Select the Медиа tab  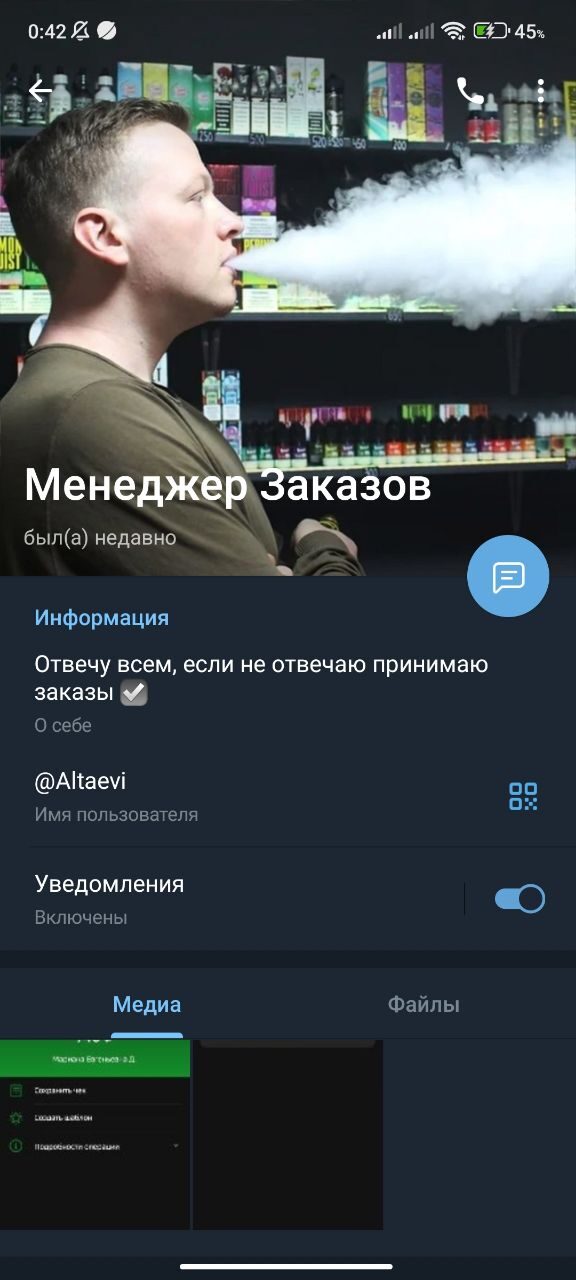[147, 1004]
